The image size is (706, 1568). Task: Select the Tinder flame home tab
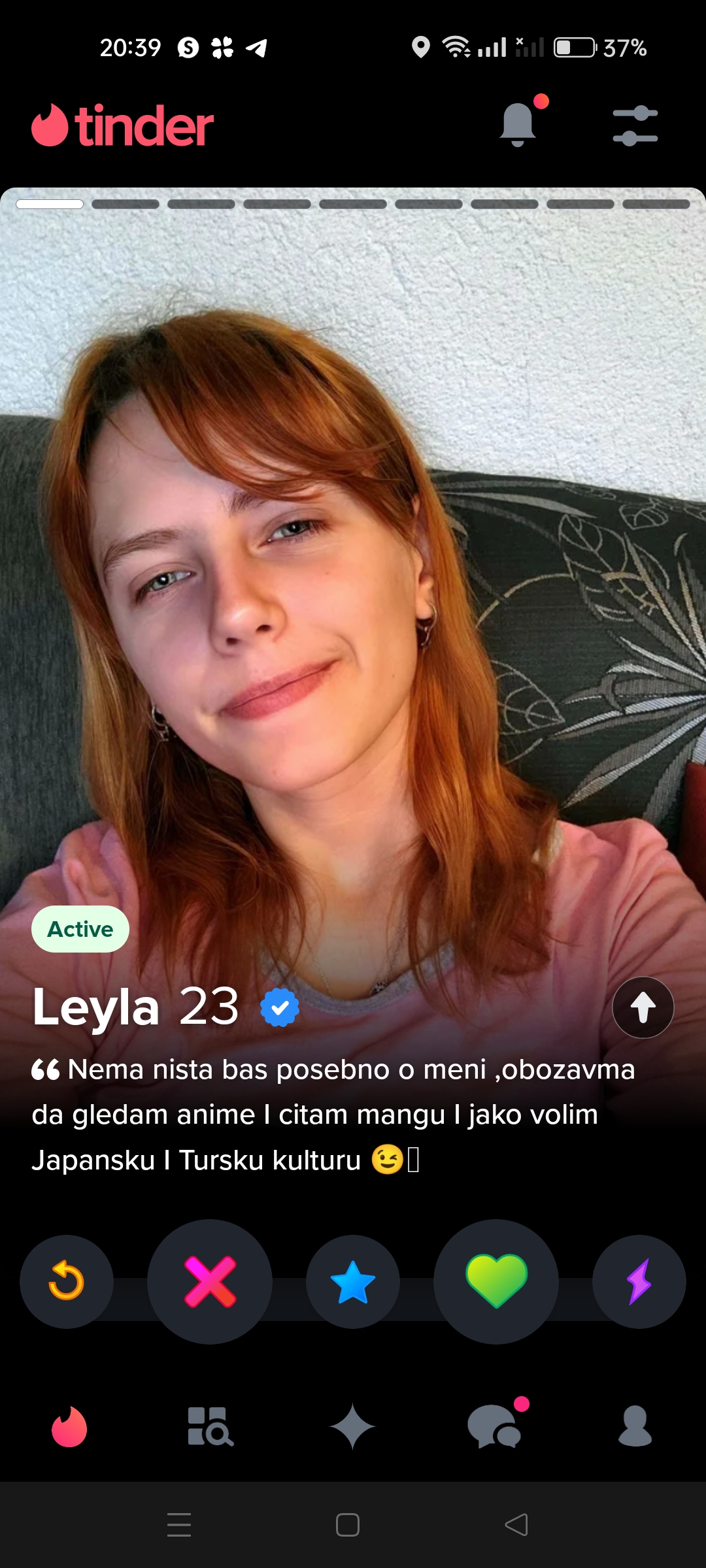click(69, 1426)
